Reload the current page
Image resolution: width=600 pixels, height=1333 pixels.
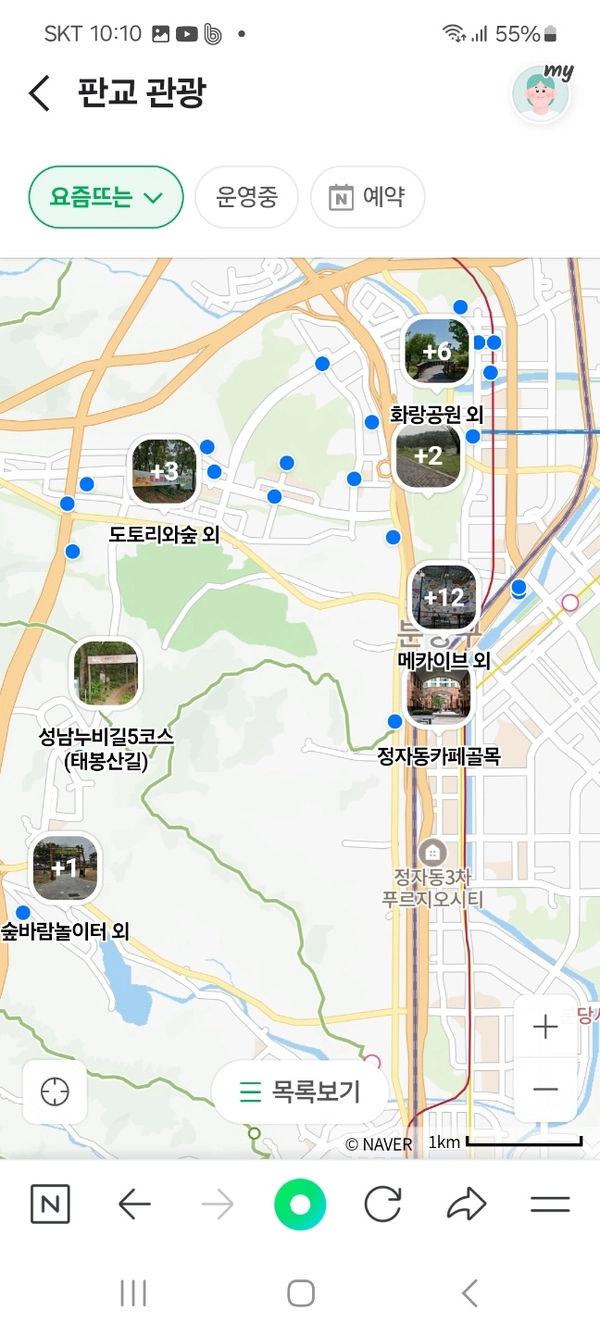pyautogui.click(x=383, y=1205)
